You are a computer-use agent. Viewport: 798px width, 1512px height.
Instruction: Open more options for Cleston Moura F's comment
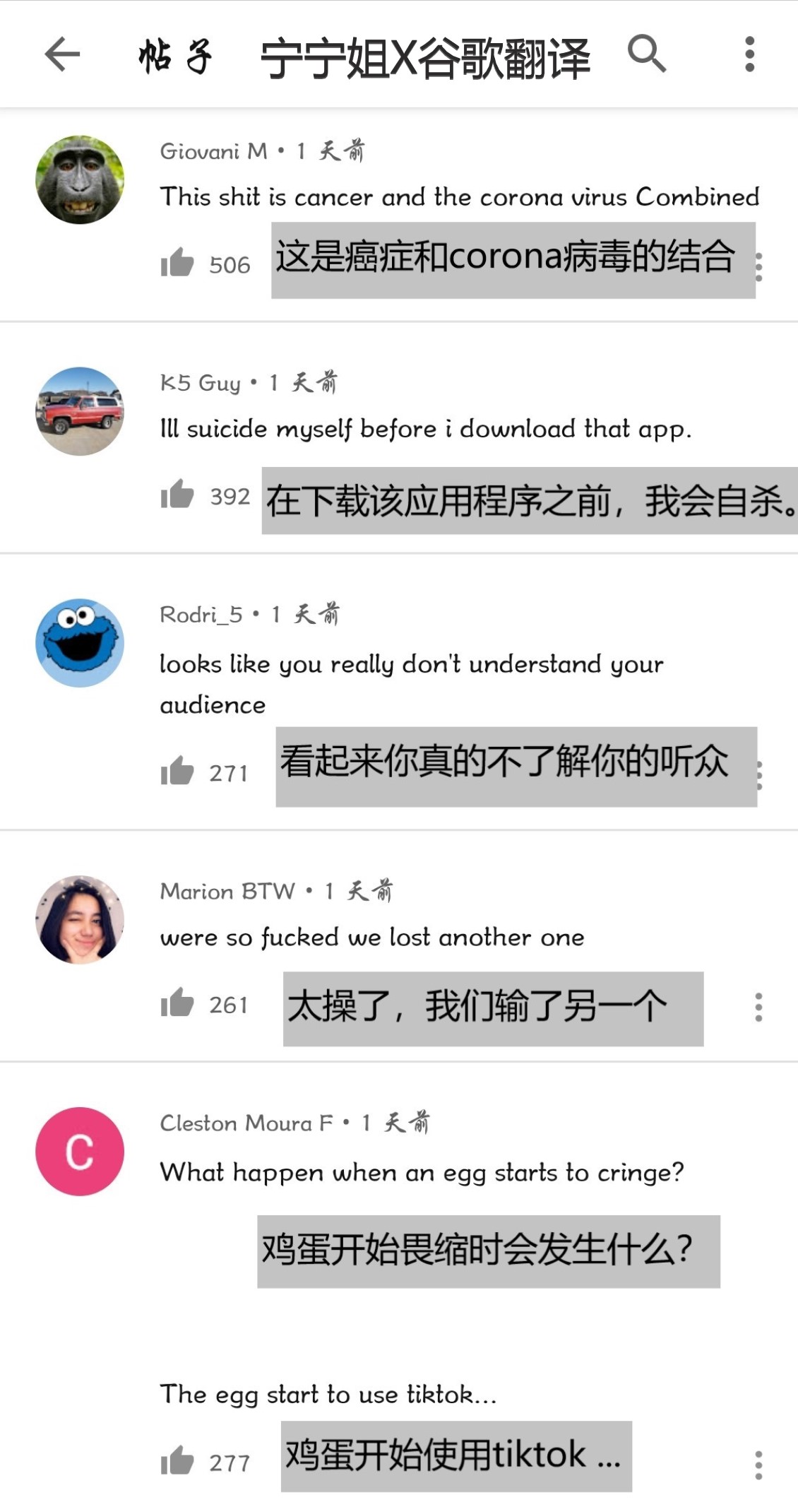(x=758, y=1465)
